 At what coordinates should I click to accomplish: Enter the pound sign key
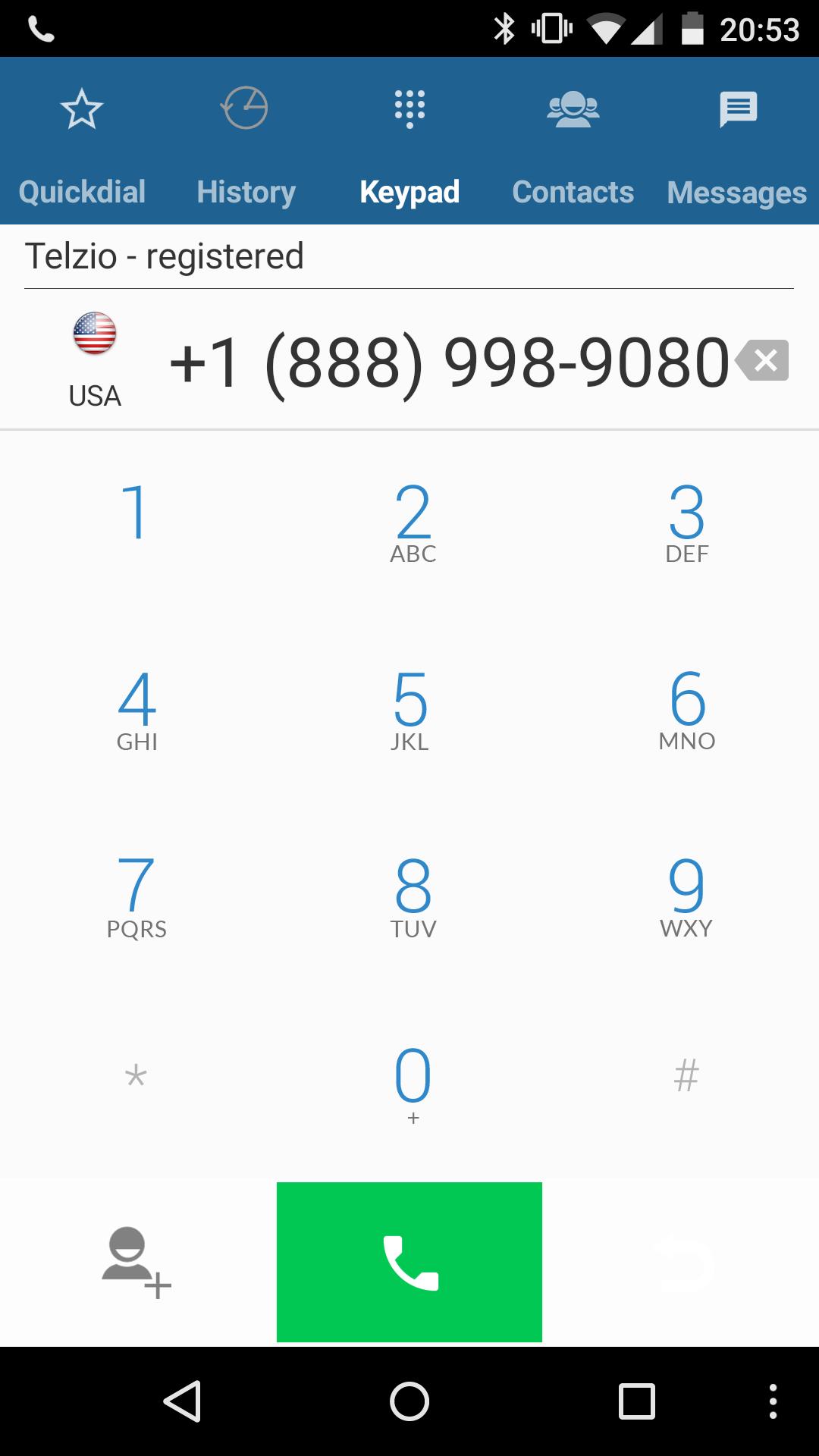(x=686, y=1075)
